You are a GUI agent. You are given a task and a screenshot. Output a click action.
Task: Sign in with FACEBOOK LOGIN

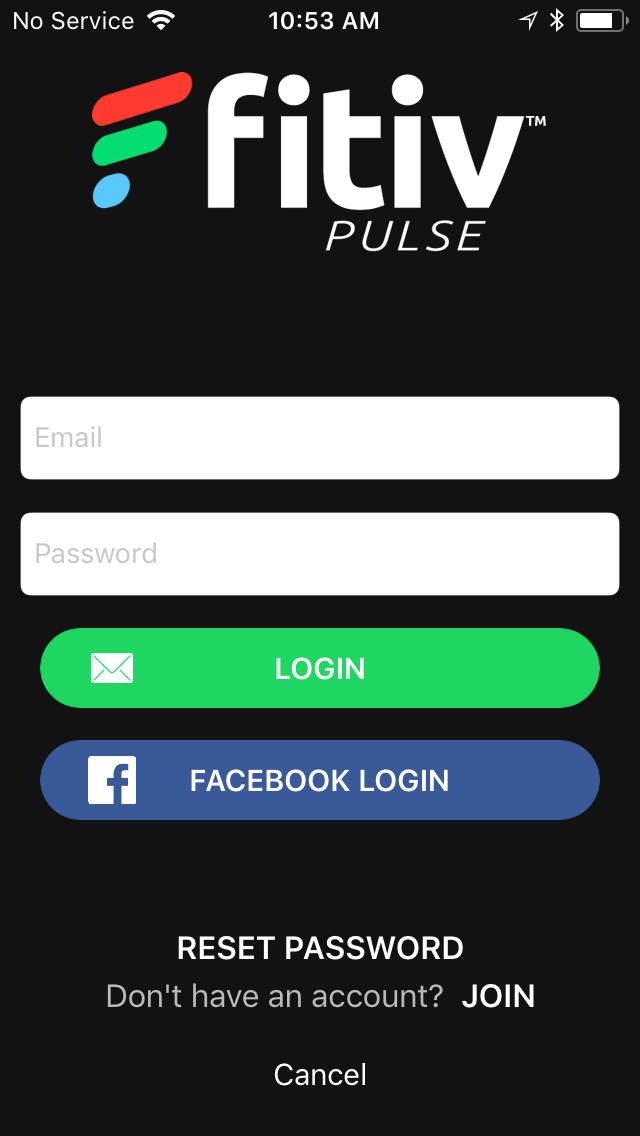[x=320, y=780]
